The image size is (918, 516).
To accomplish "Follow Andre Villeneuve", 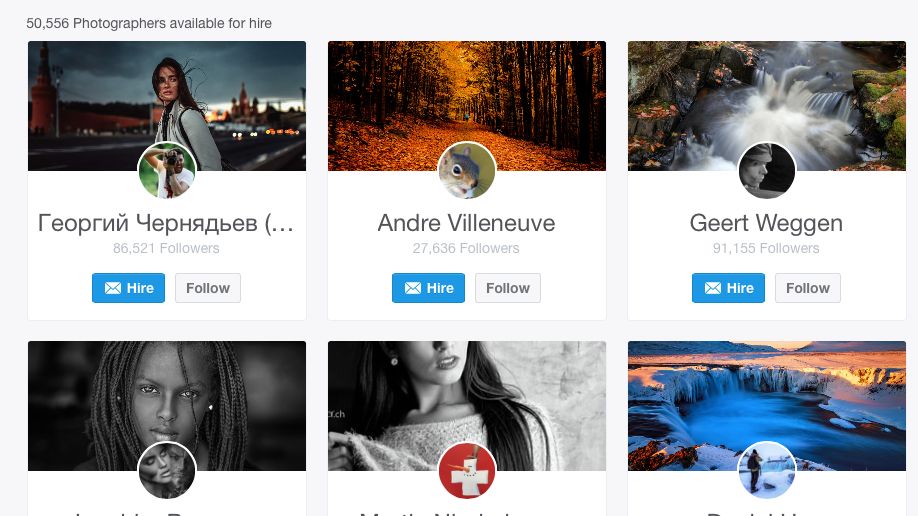I will click(x=508, y=288).
